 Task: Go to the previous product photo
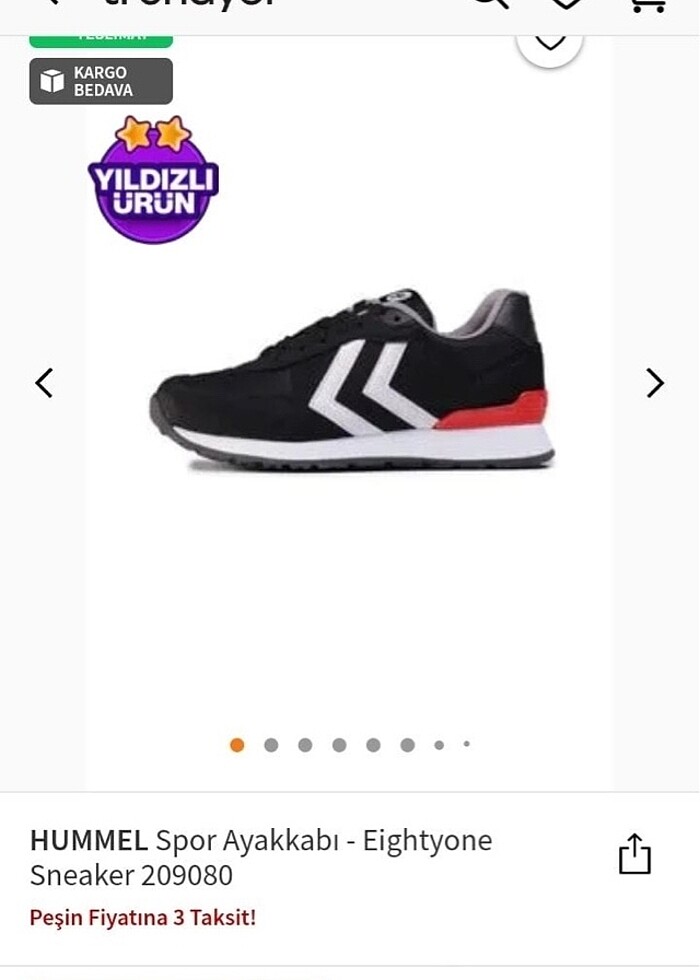(44, 383)
